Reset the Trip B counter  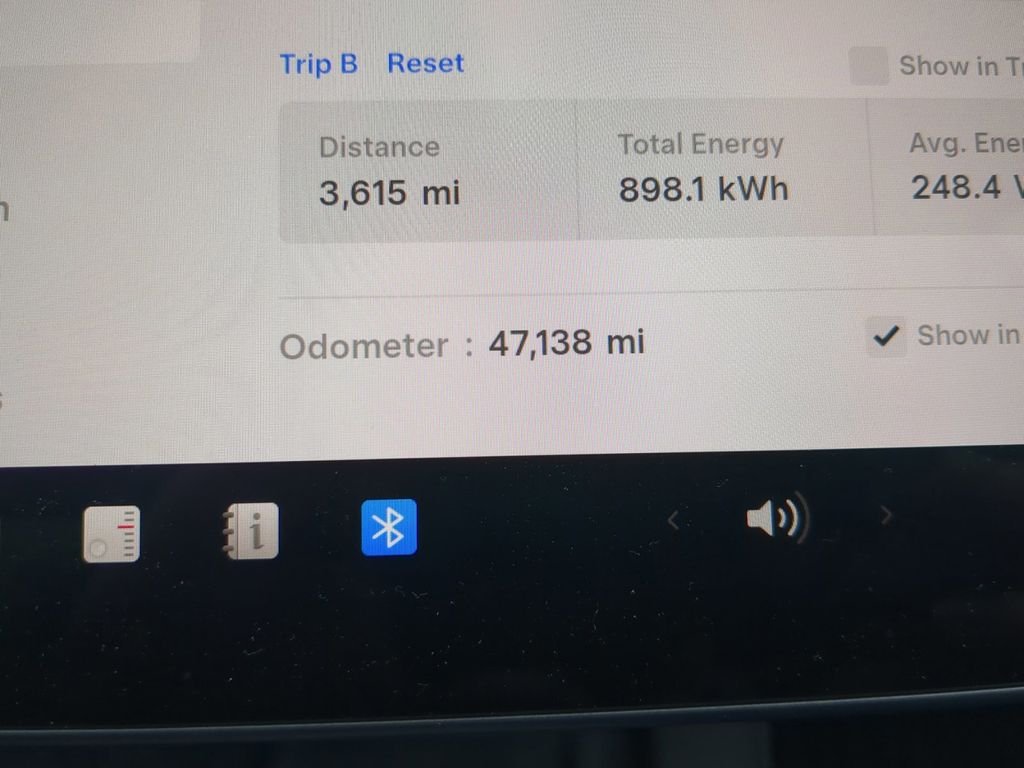coord(425,64)
